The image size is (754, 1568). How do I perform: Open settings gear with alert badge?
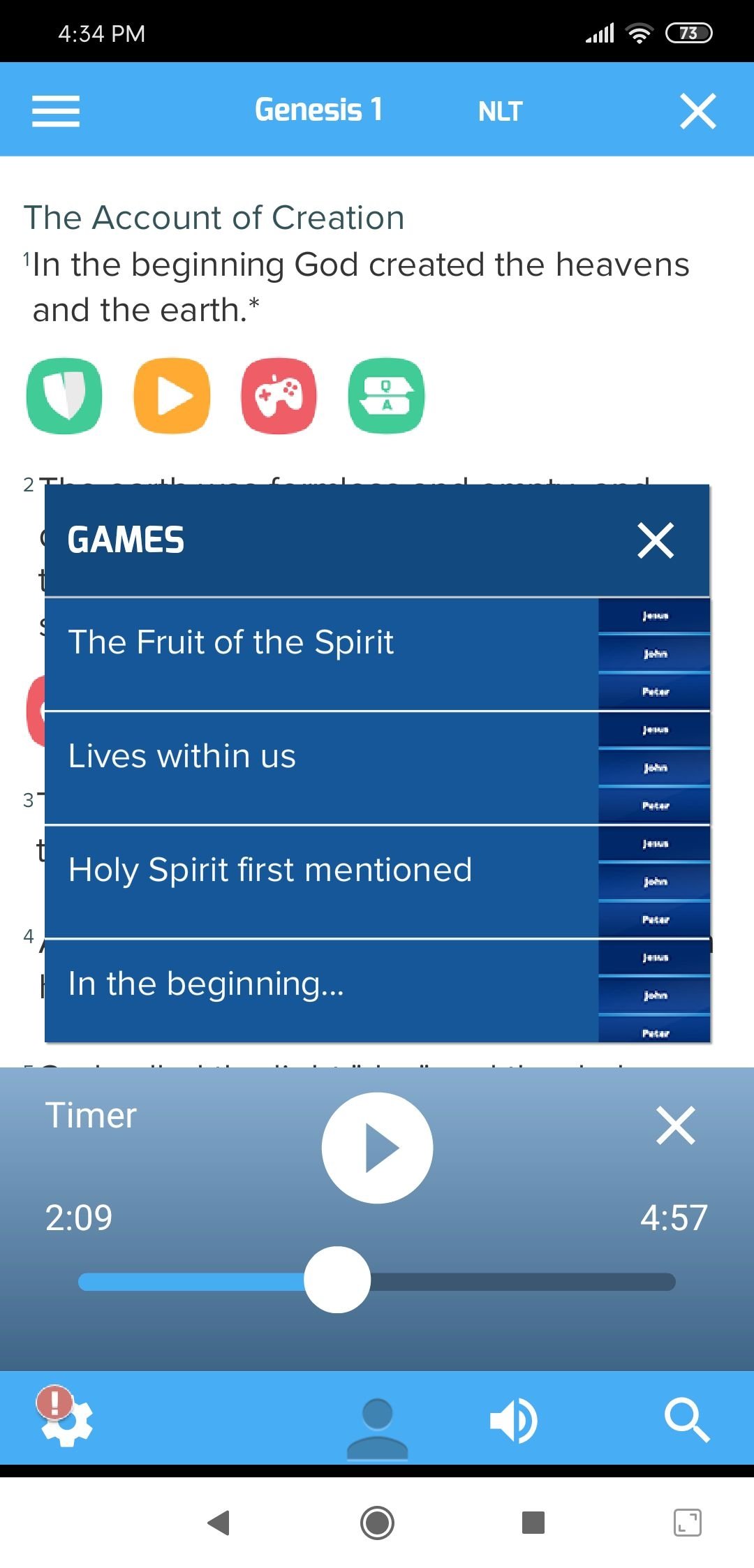(x=65, y=1417)
